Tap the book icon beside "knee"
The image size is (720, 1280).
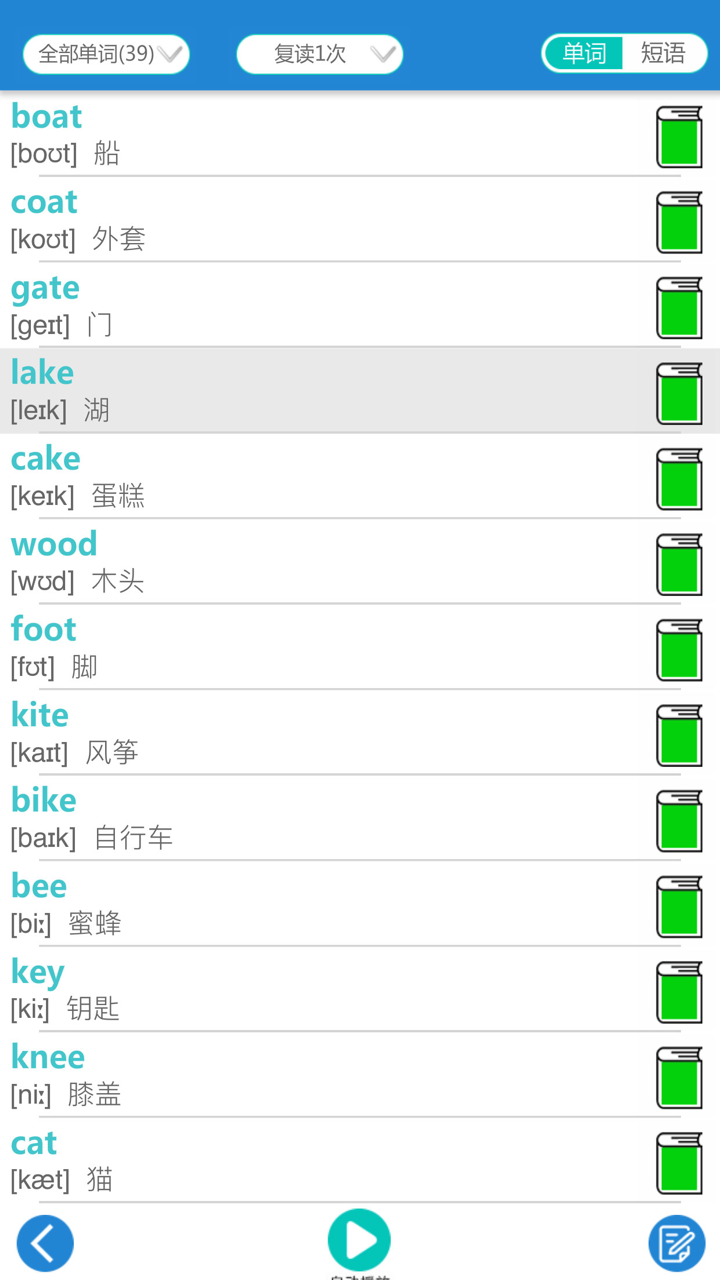679,1077
